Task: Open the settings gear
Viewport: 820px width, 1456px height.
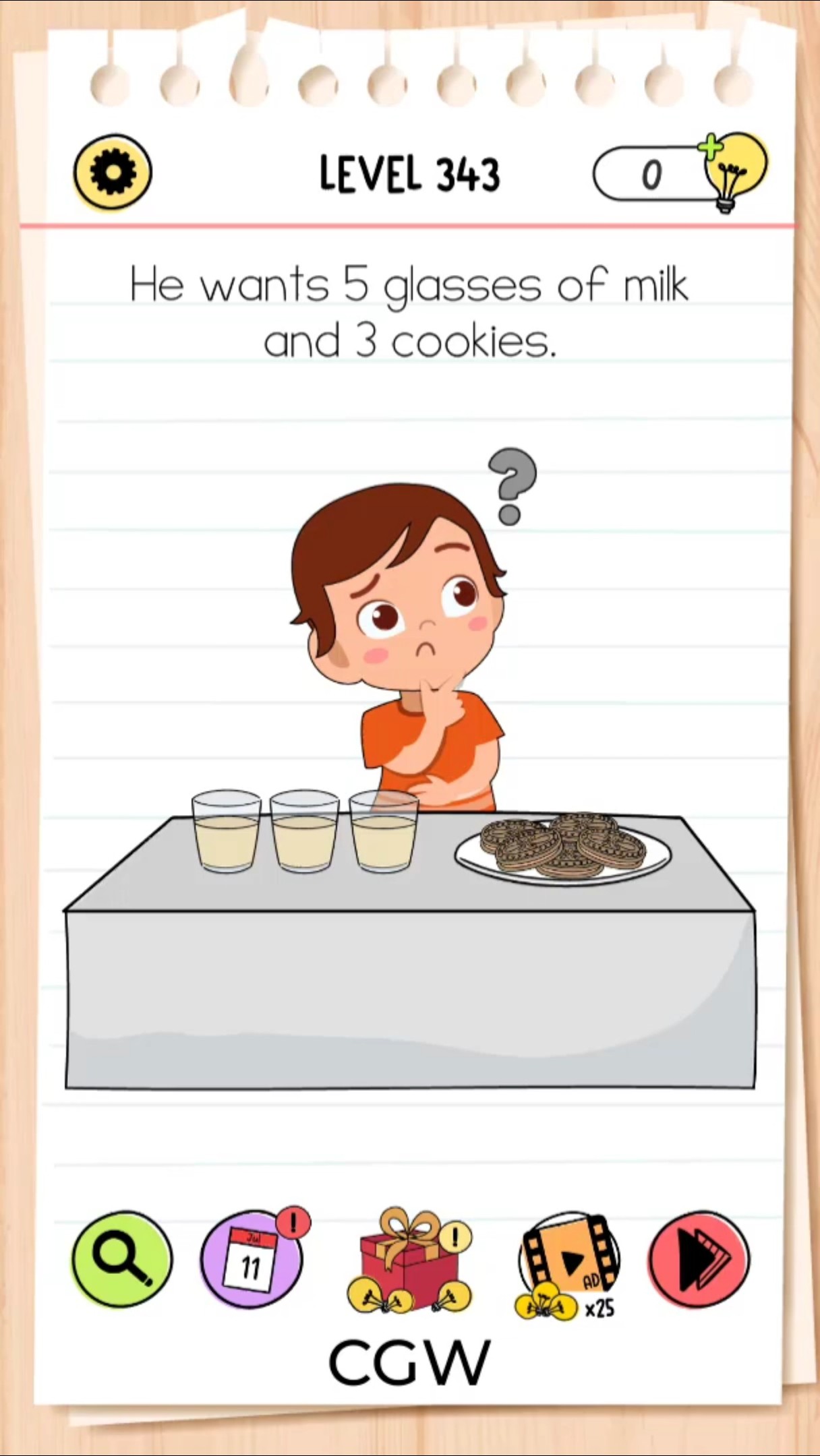Action: (x=113, y=173)
